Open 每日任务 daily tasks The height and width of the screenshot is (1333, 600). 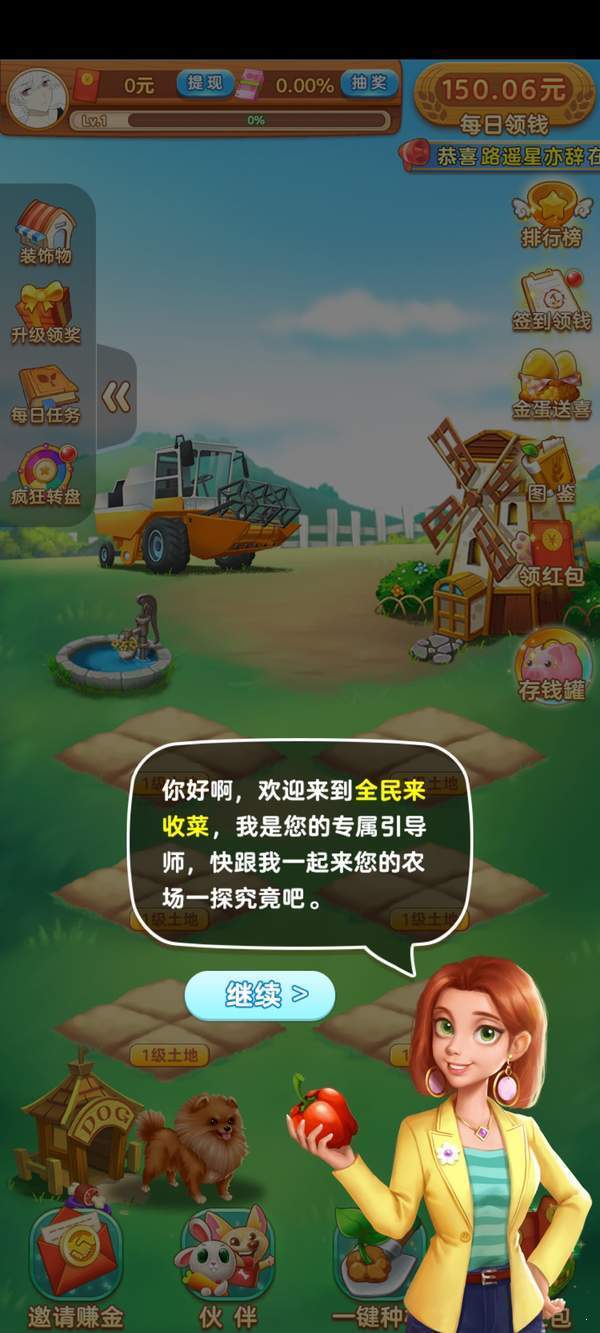click(x=46, y=394)
